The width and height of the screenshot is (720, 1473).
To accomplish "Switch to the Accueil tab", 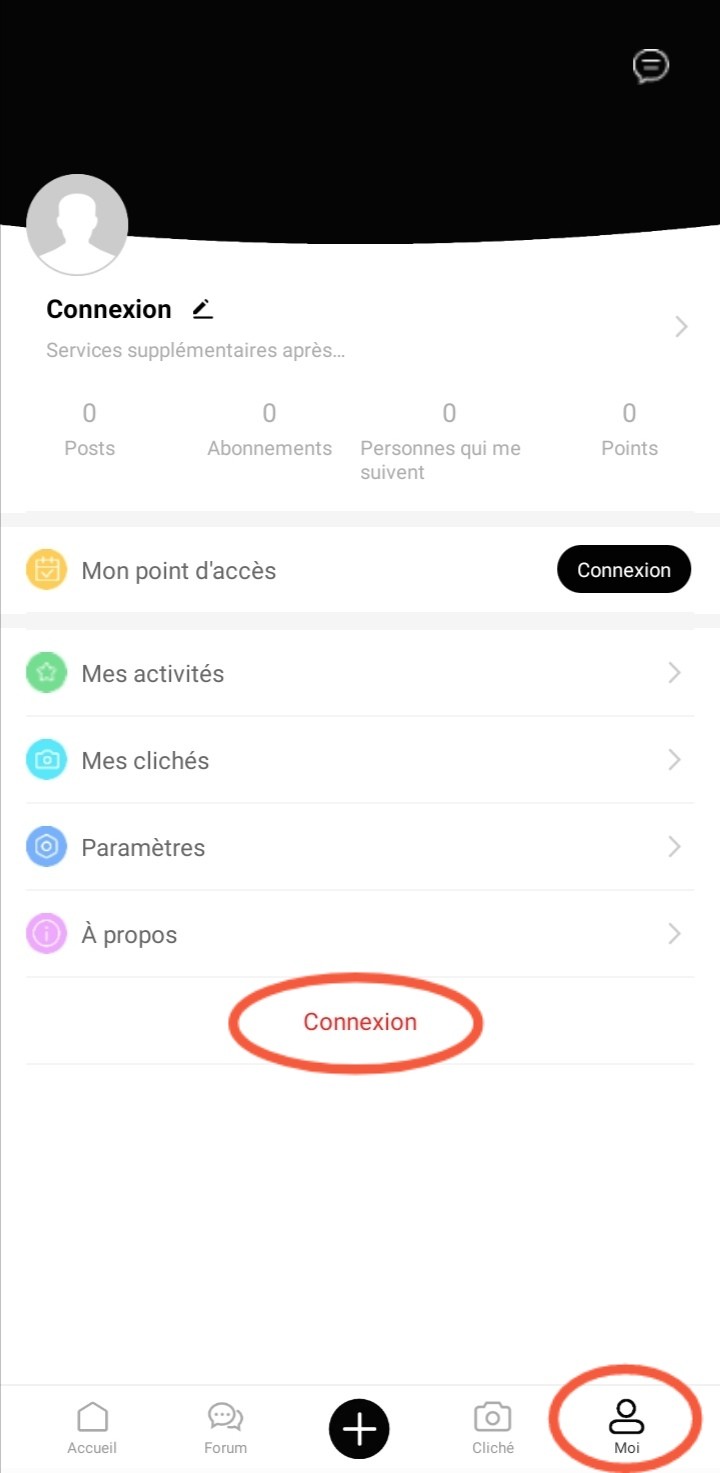I will click(x=92, y=1427).
